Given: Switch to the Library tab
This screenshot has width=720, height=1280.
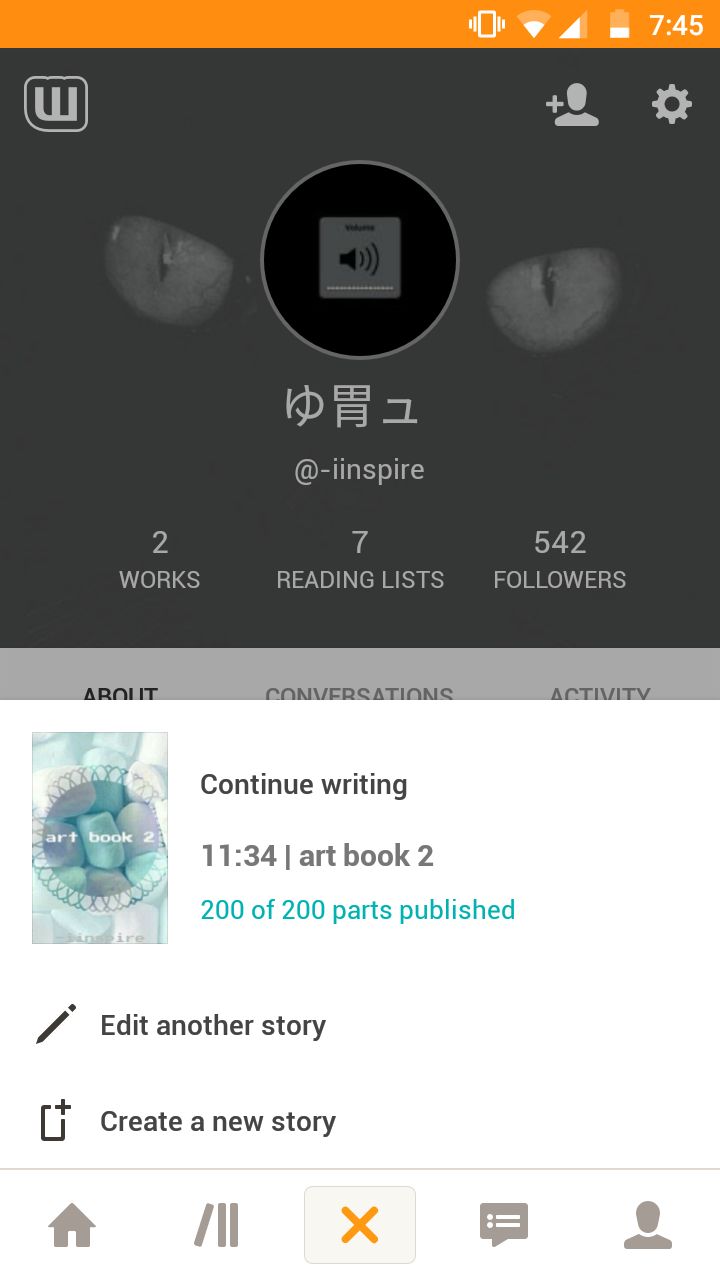Looking at the screenshot, I should pos(216,1225).
